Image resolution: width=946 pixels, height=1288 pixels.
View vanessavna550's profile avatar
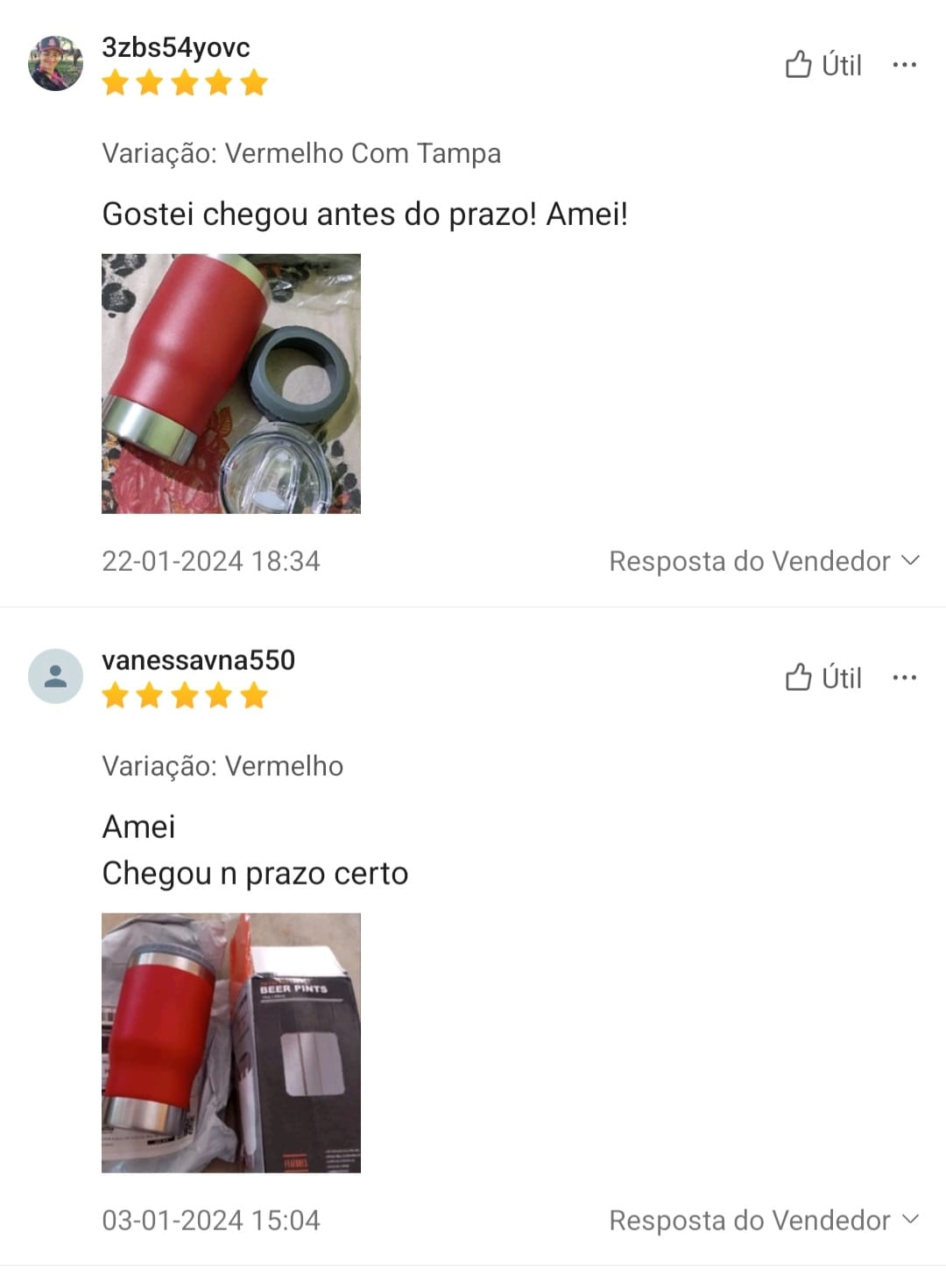tap(55, 676)
